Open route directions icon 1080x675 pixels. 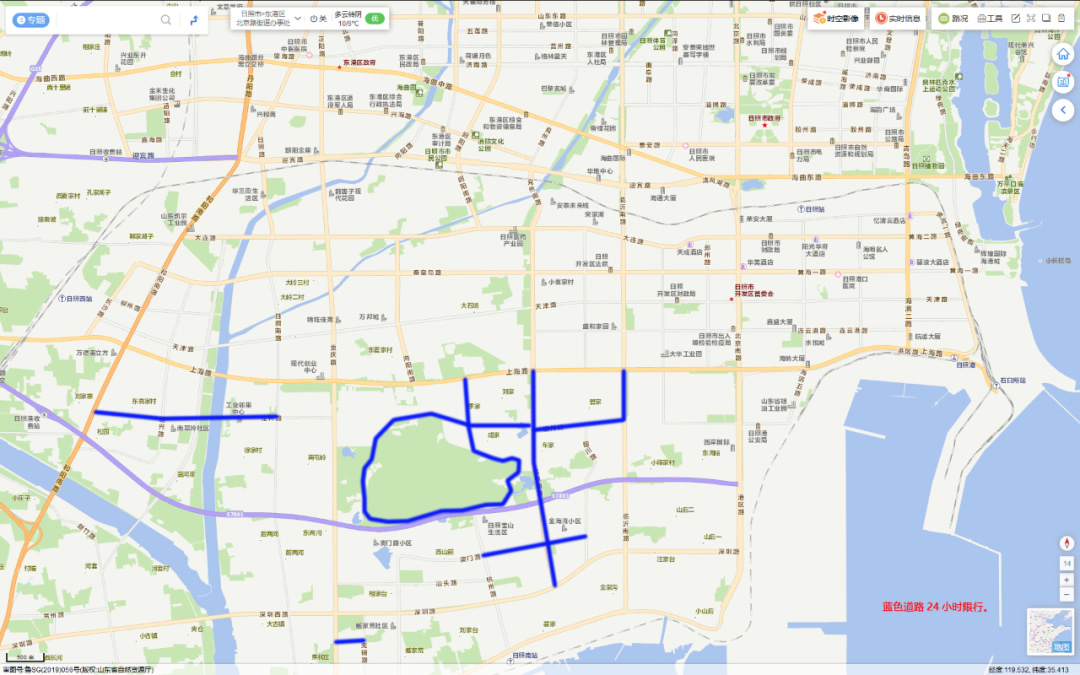[193, 20]
